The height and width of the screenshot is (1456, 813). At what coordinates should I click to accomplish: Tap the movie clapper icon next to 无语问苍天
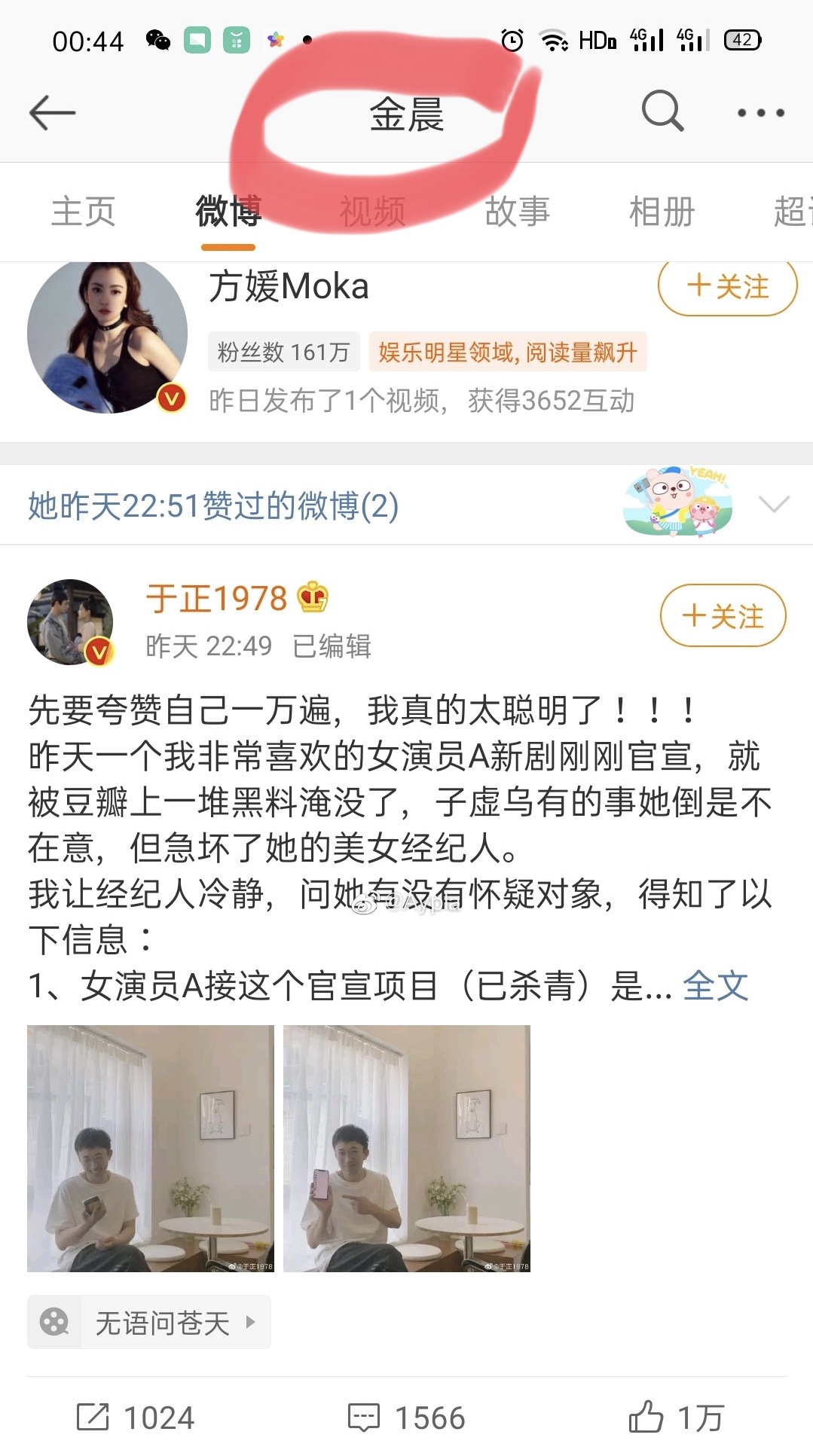[x=54, y=1322]
